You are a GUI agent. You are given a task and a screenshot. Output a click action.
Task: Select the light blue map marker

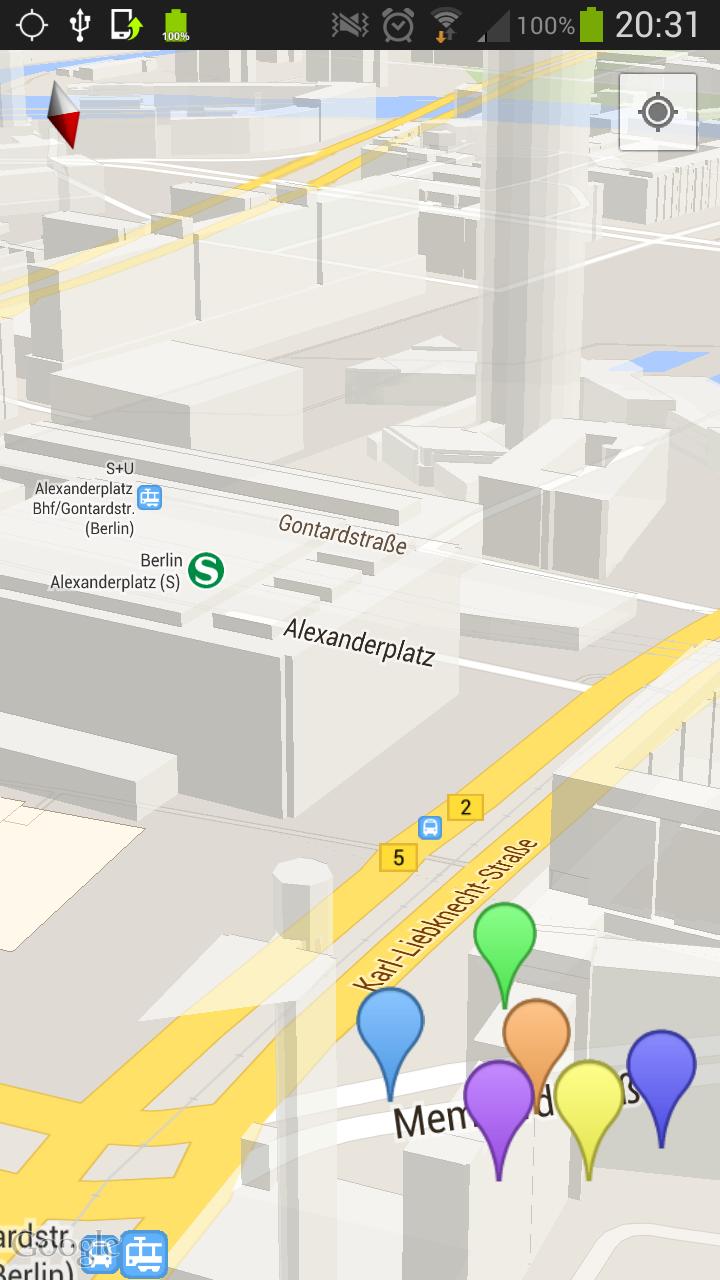click(390, 1025)
